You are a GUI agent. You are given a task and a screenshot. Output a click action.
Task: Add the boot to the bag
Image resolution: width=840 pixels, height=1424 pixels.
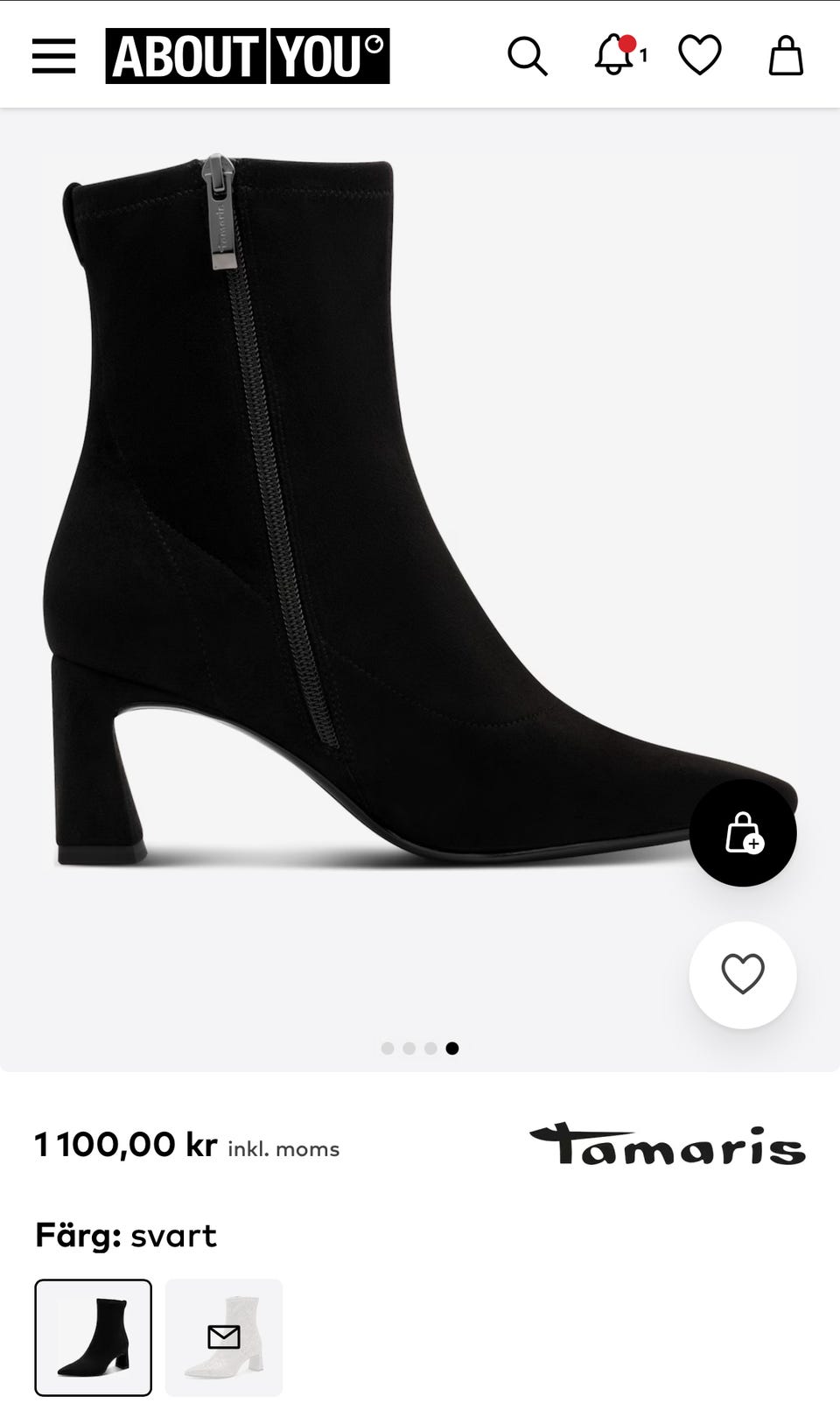742,833
